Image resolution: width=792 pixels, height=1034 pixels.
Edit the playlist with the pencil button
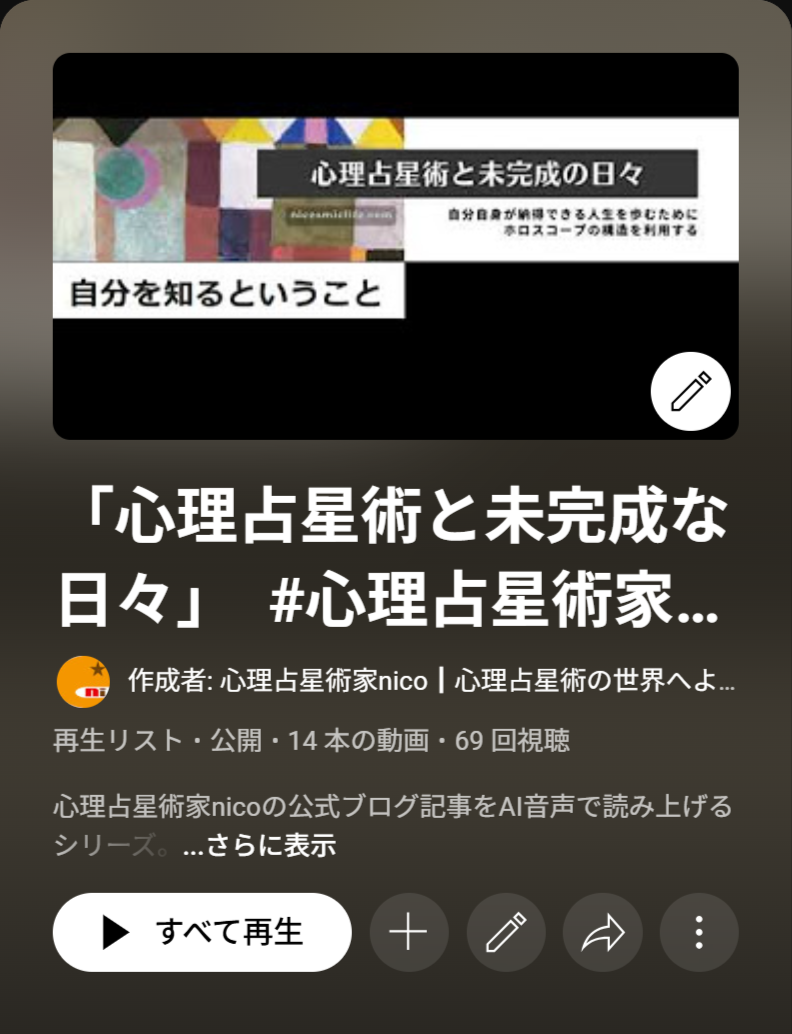coord(506,932)
